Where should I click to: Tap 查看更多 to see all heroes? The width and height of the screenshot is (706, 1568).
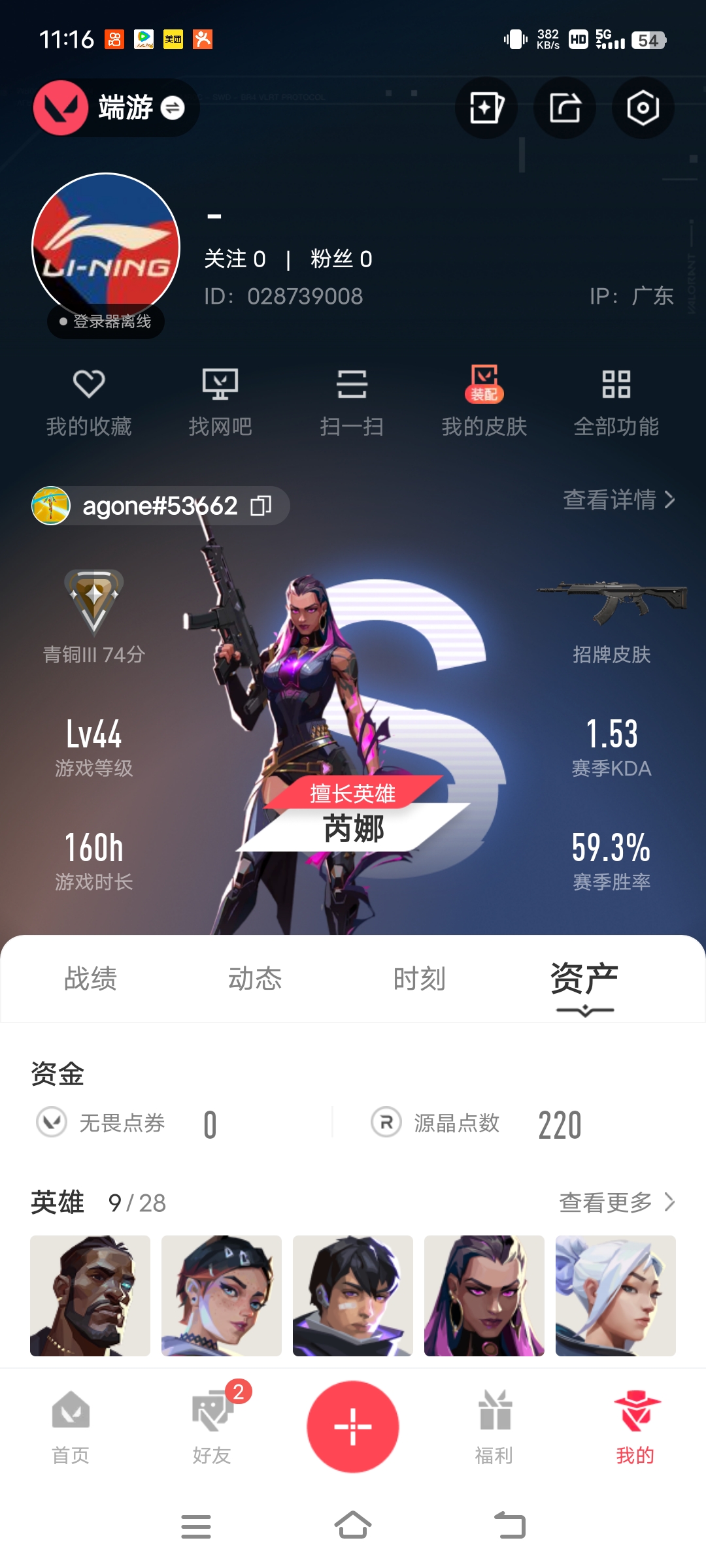pos(616,1202)
